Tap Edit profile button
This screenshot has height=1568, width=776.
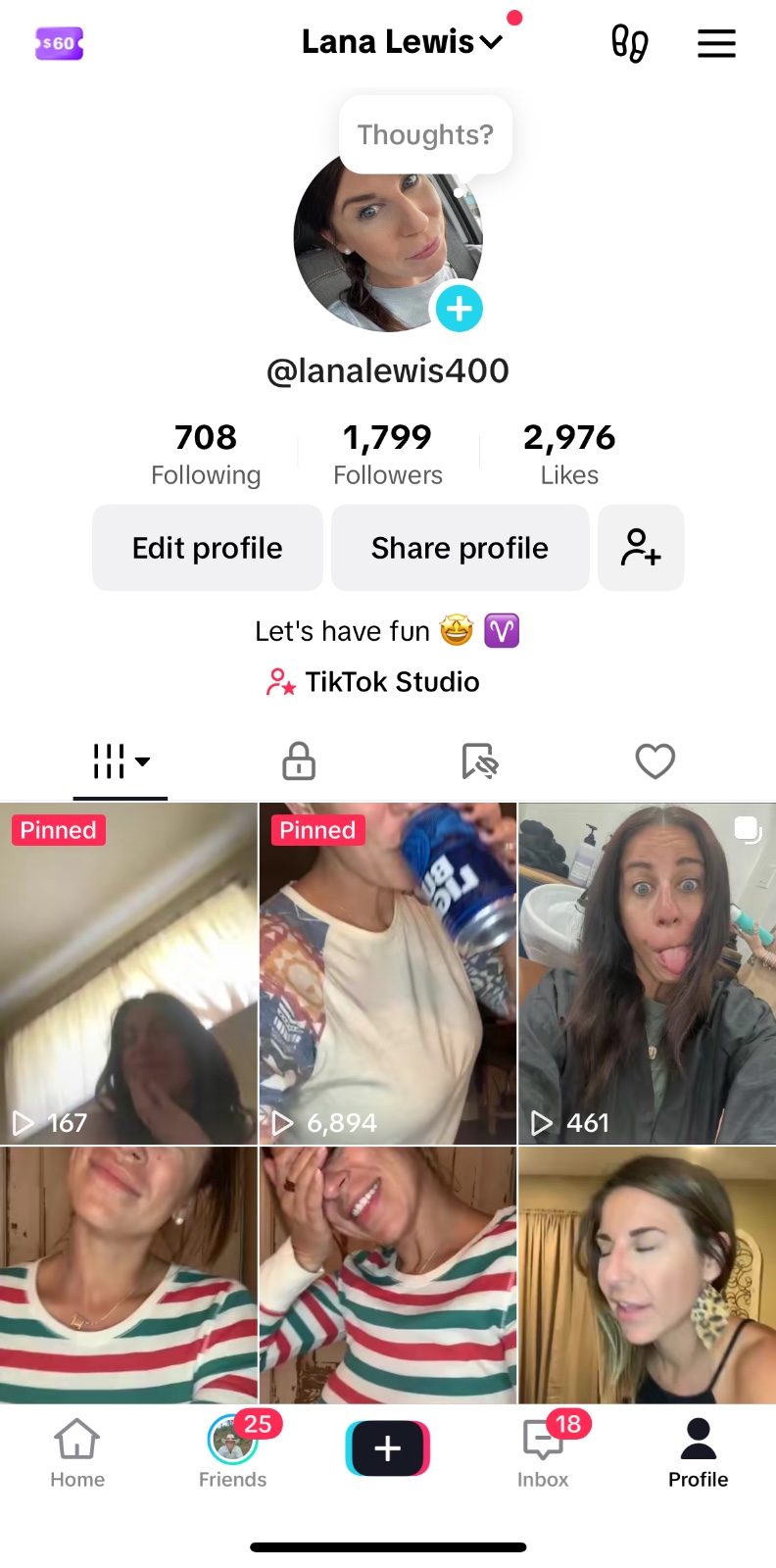click(208, 548)
